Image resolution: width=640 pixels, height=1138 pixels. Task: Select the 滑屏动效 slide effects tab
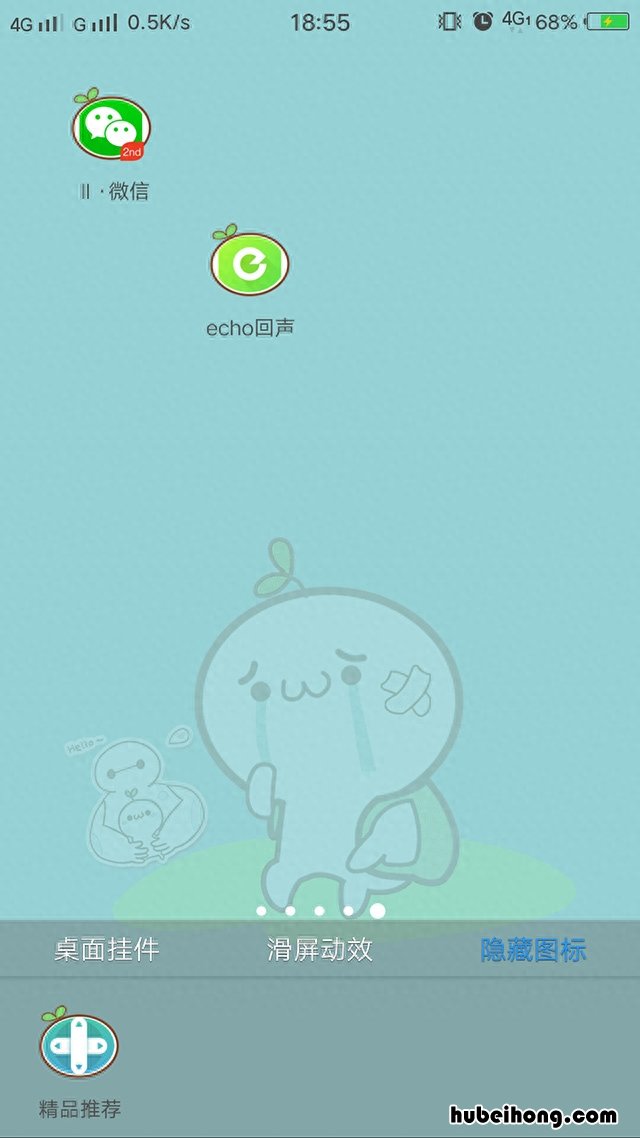tap(320, 949)
